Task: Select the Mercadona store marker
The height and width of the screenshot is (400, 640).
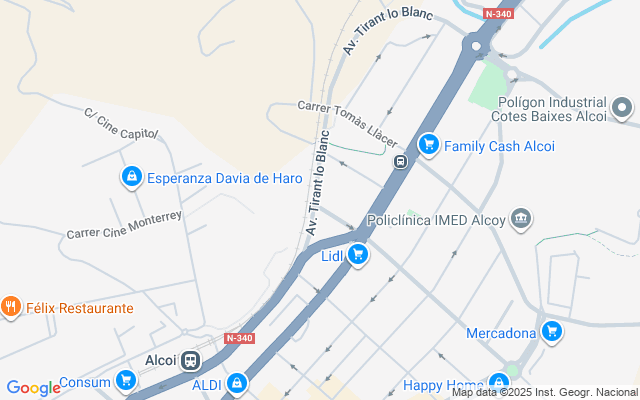Action: (551, 331)
